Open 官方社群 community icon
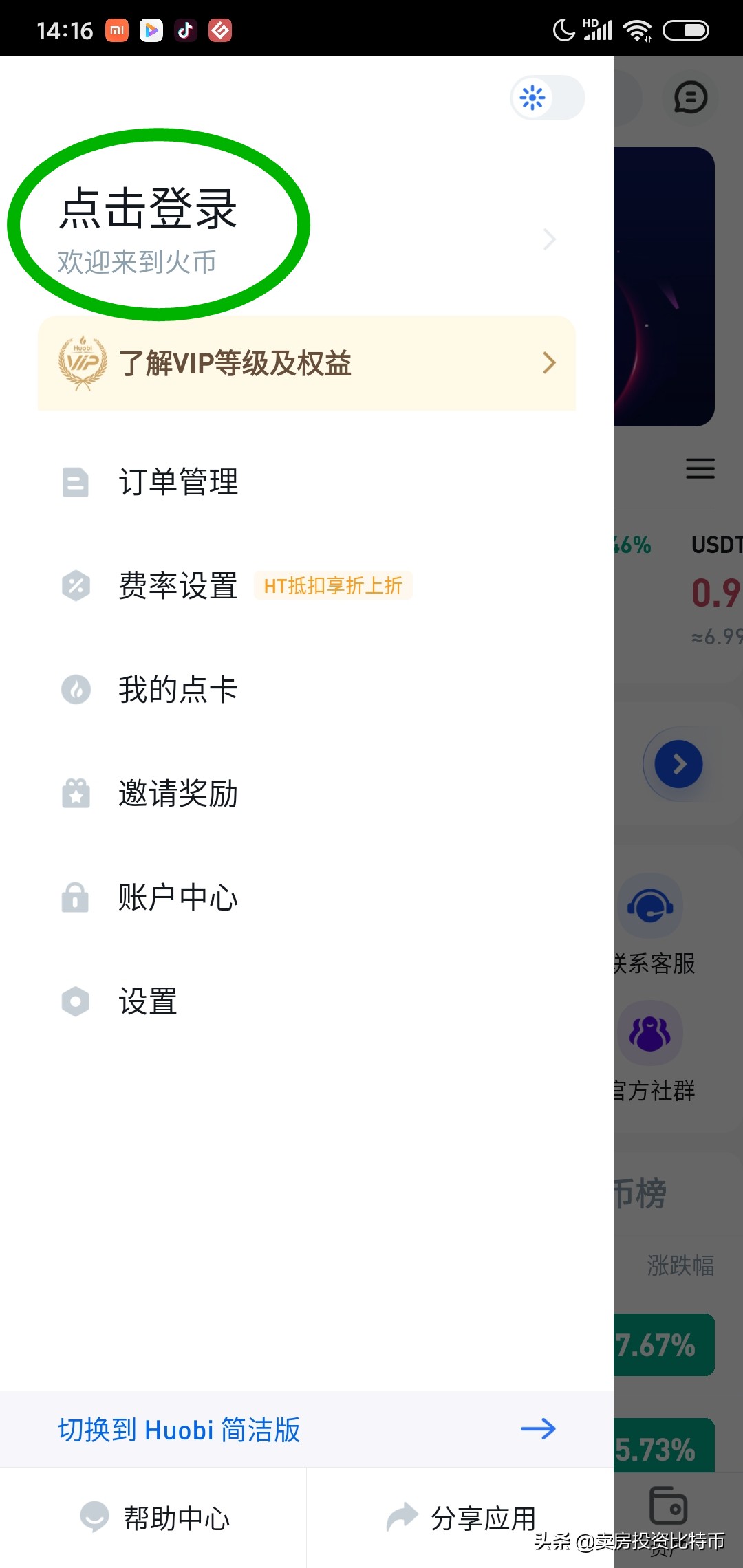The height and width of the screenshot is (1568, 743). click(x=651, y=1033)
